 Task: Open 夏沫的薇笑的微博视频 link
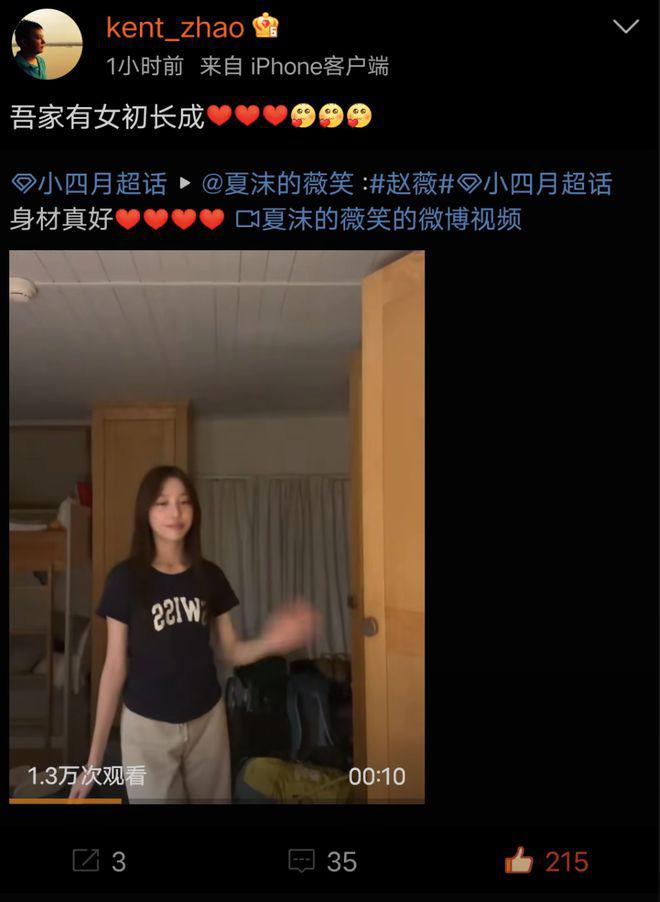[378, 219]
